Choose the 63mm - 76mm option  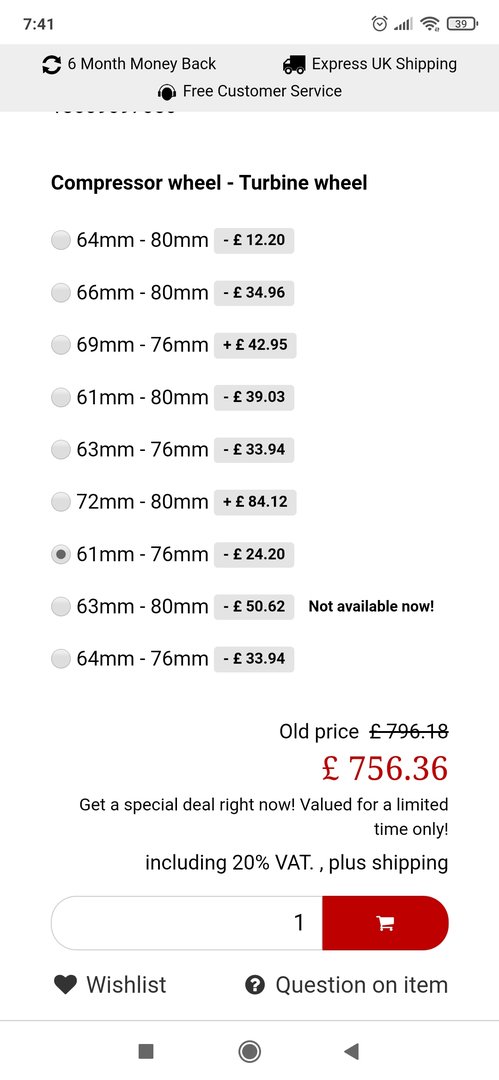61,450
